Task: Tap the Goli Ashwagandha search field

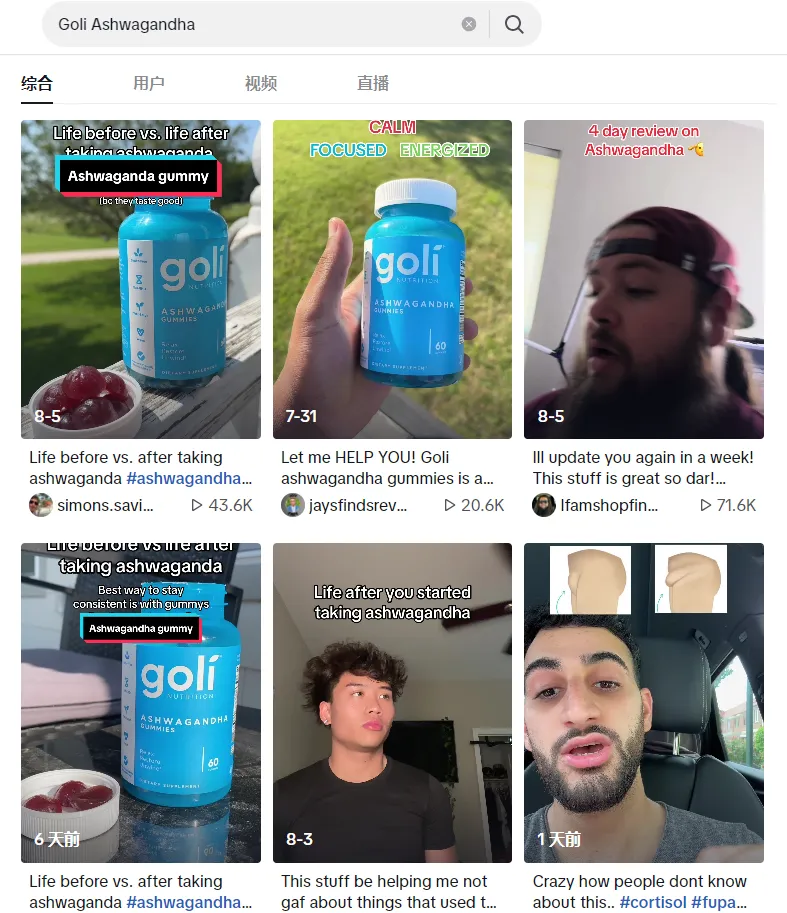Action: pyautogui.click(x=250, y=24)
